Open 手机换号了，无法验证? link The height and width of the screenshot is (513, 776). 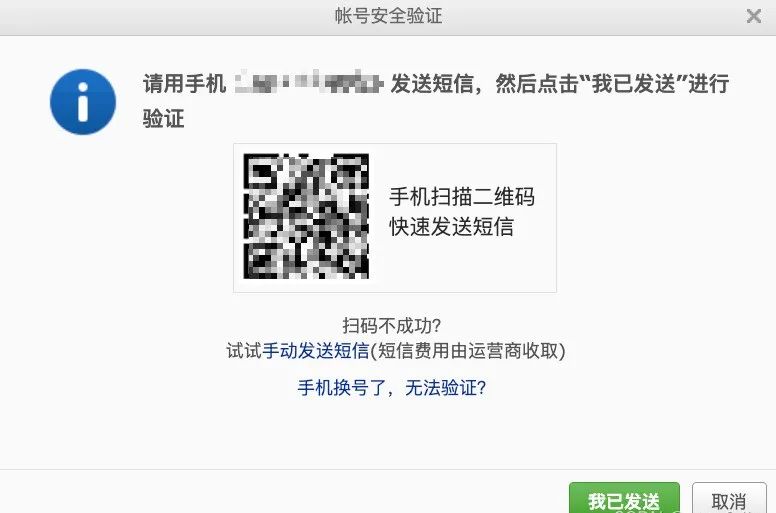[x=393, y=387]
